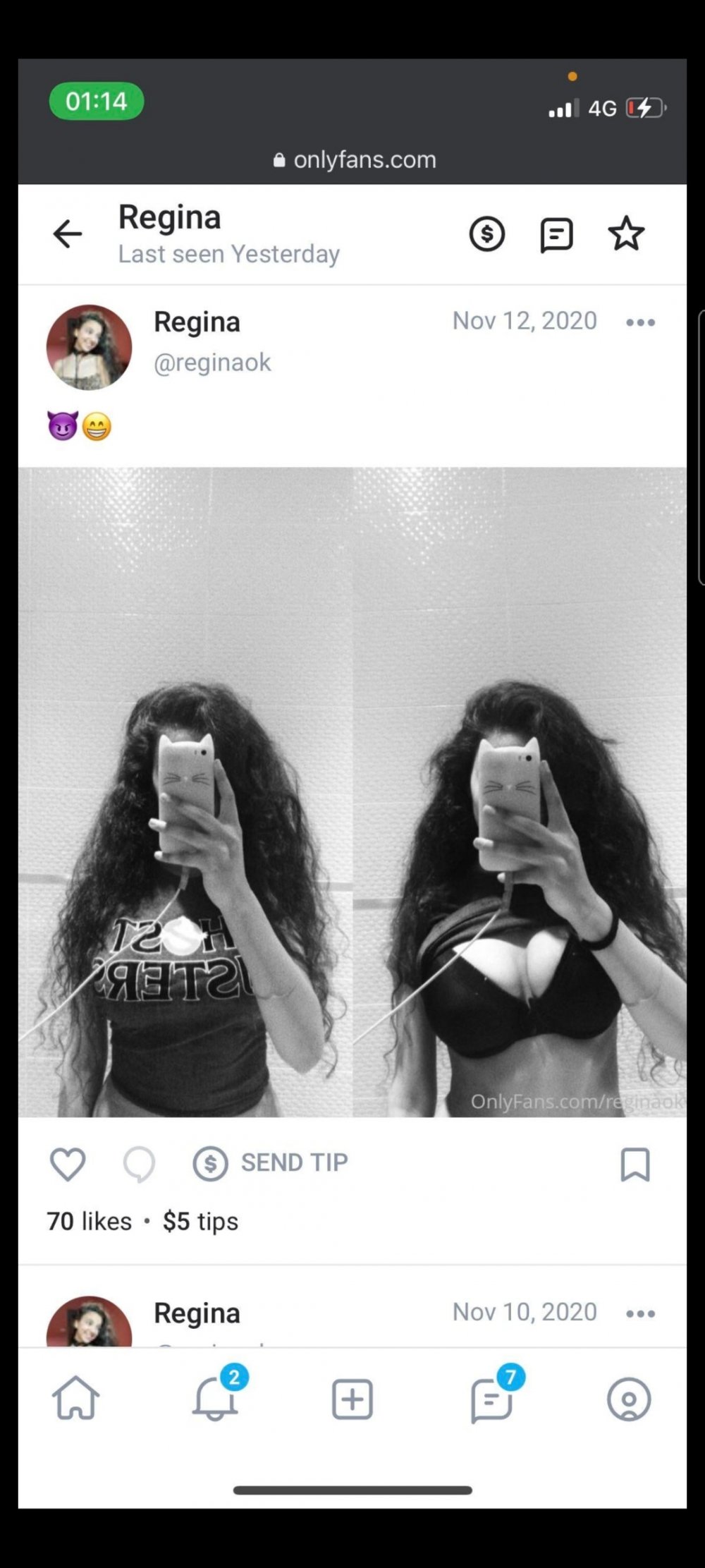Open overflow menu on Nov 12 post
The height and width of the screenshot is (1568, 705).
click(x=640, y=322)
